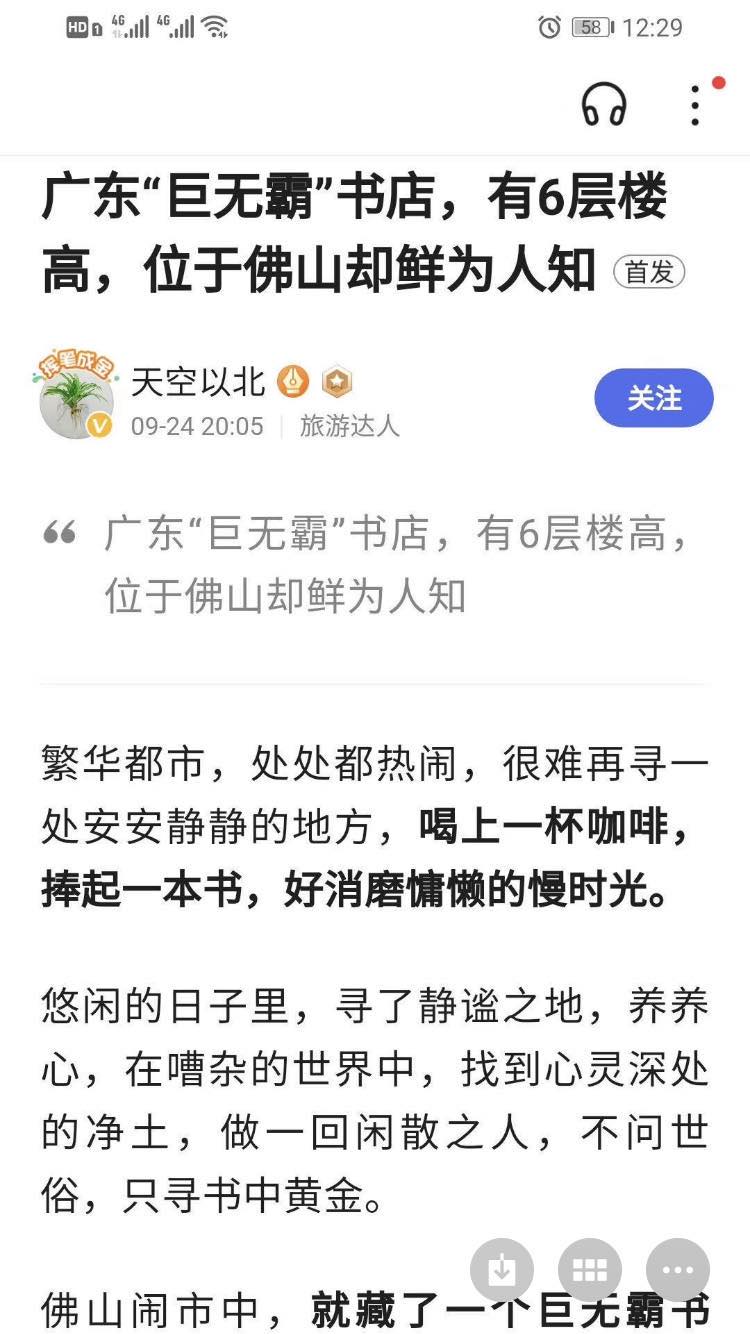Viewport: 750px width, 1334px height.
Task: Tap the download arrow floating circle icon
Action: (502, 1269)
